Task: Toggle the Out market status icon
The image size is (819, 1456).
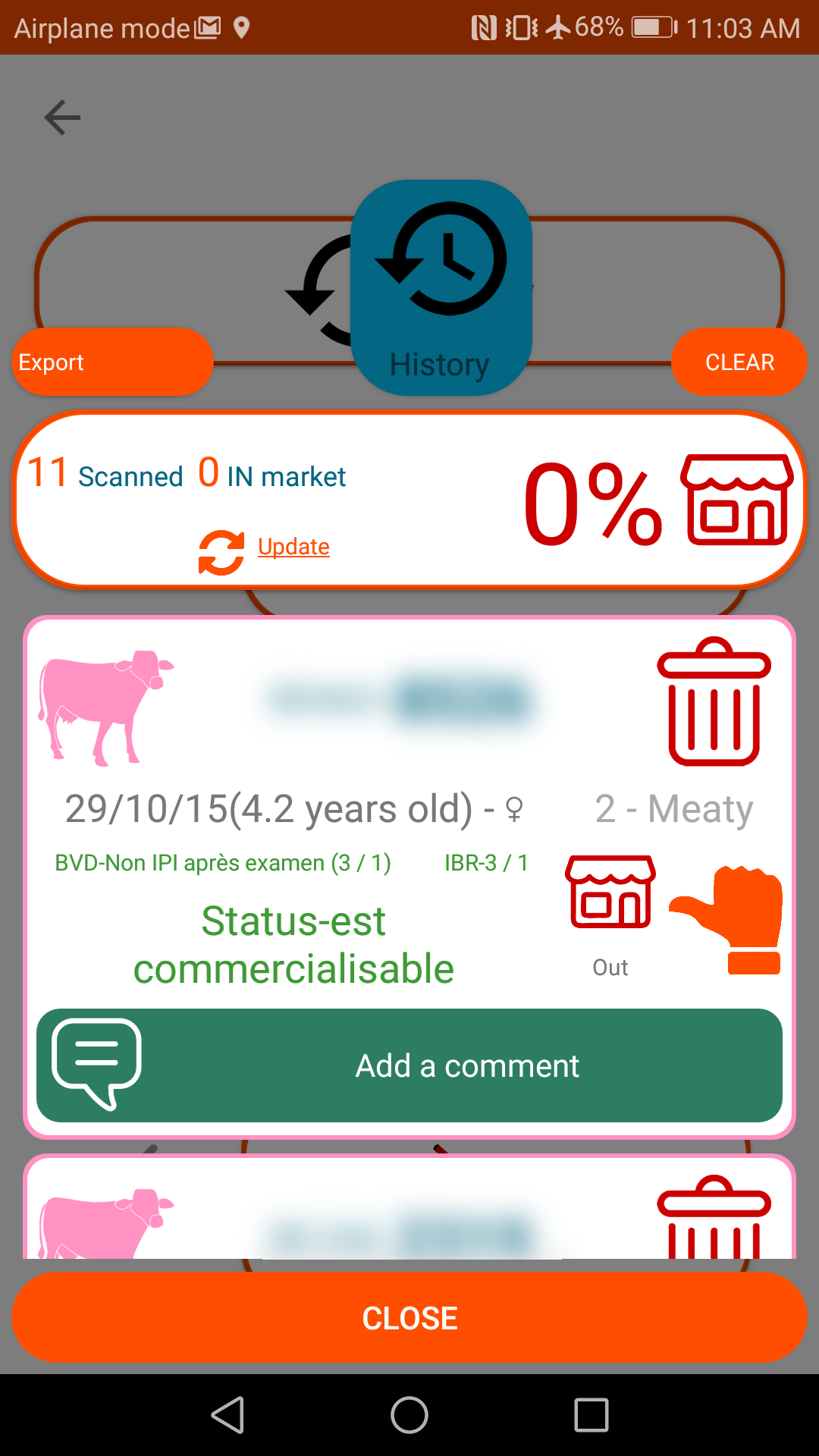Action: click(610, 893)
